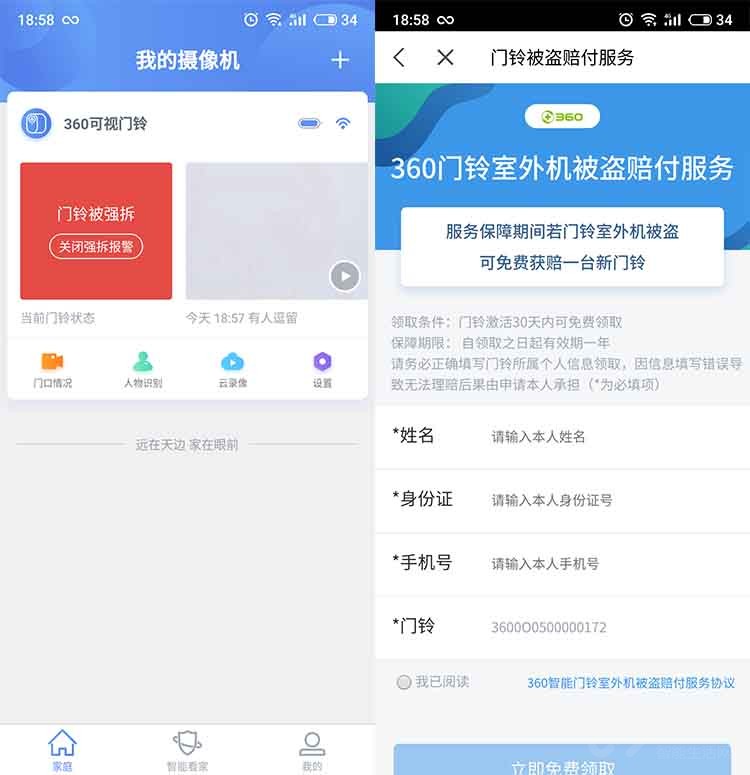Go back from 门铃被盗赔付服务 page

point(400,58)
